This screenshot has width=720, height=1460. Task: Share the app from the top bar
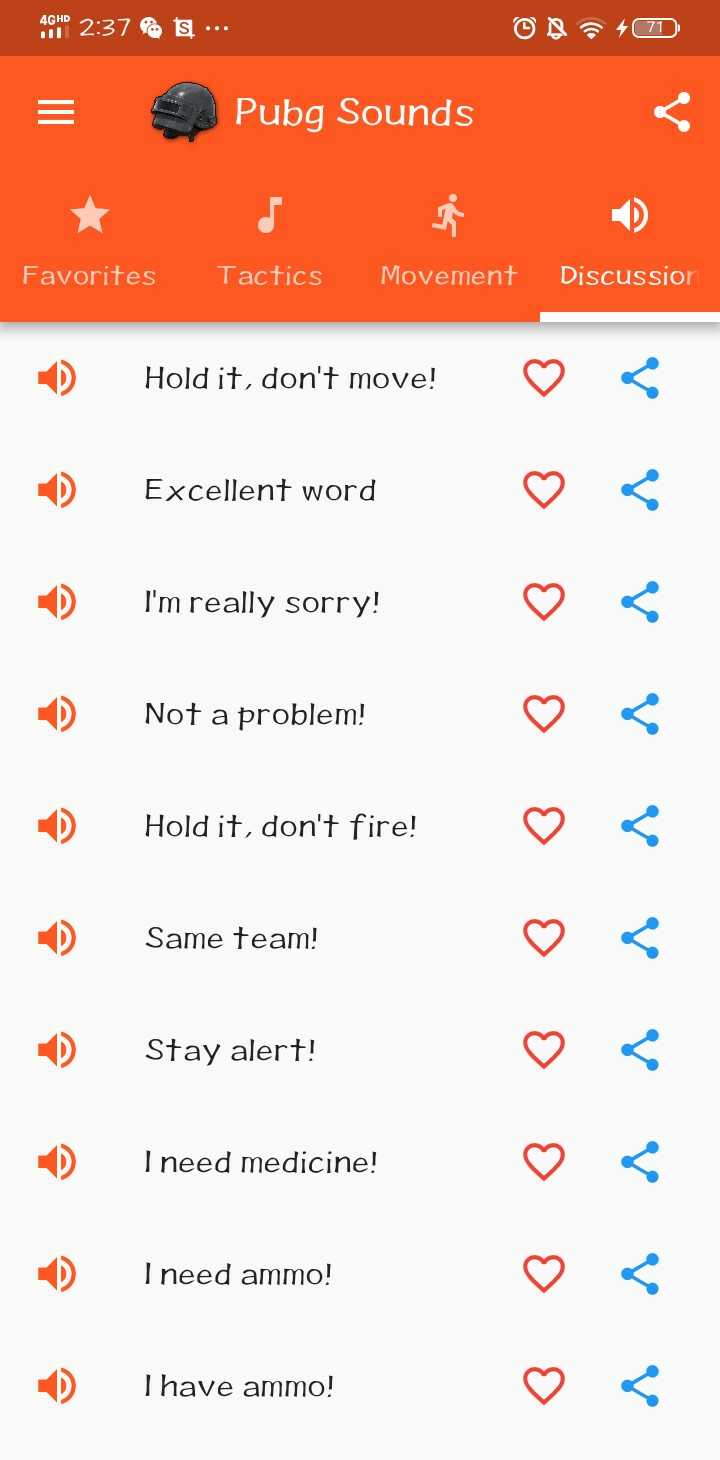click(672, 112)
